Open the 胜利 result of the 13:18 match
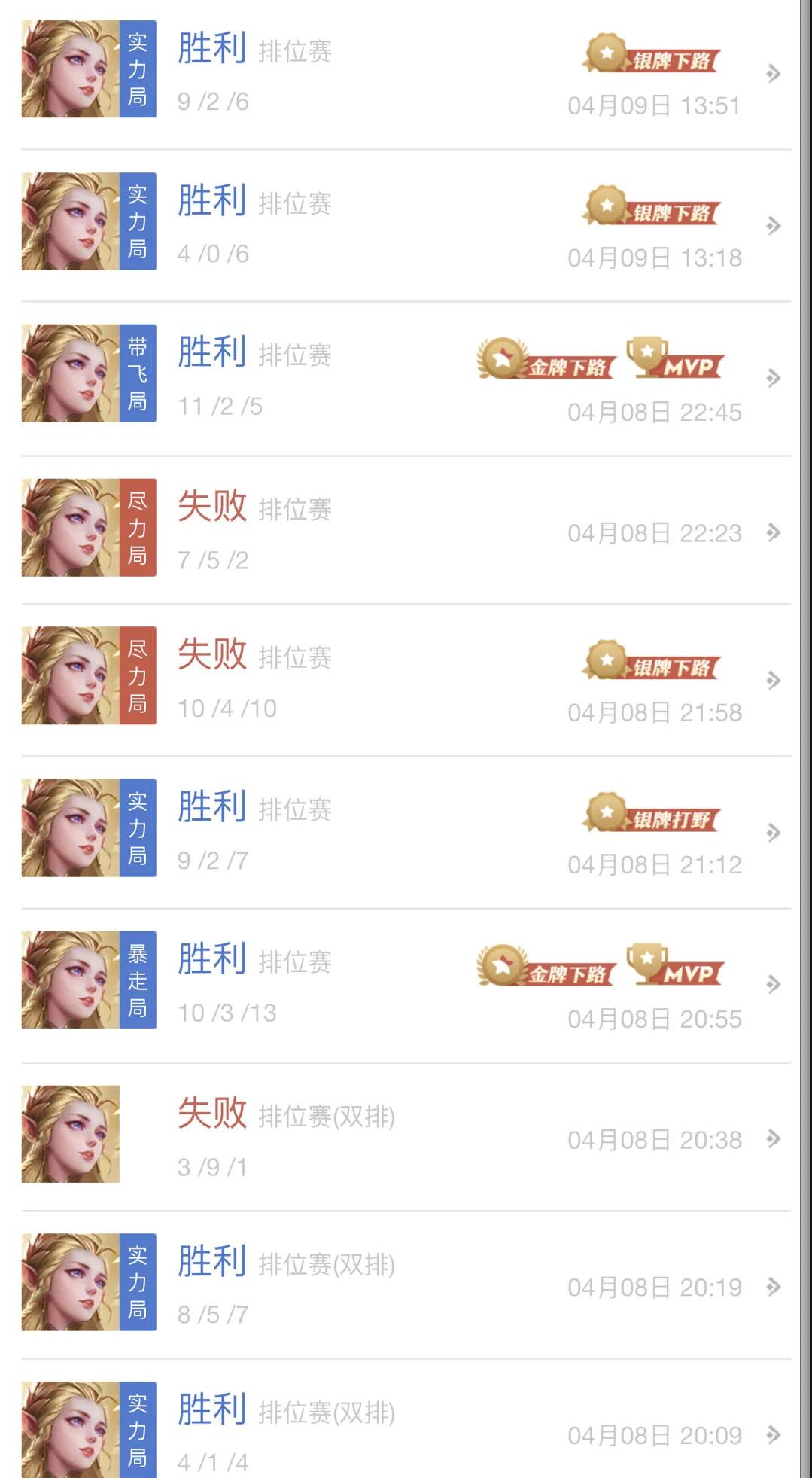Viewport: 812px width, 1478px height. pos(212,200)
